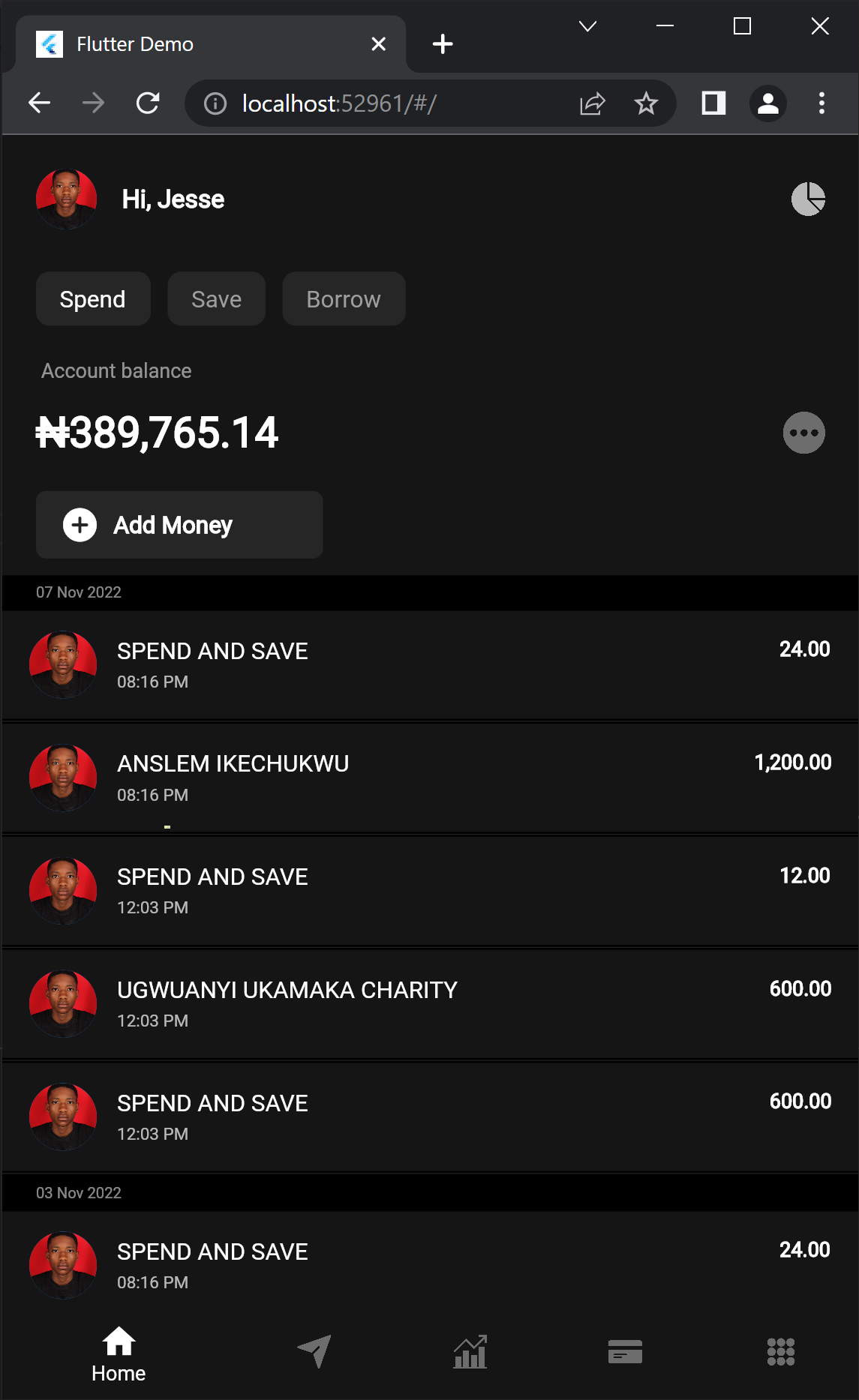The image size is (859, 1400).
Task: Open the bar chart investments tab
Action: coord(470,1351)
